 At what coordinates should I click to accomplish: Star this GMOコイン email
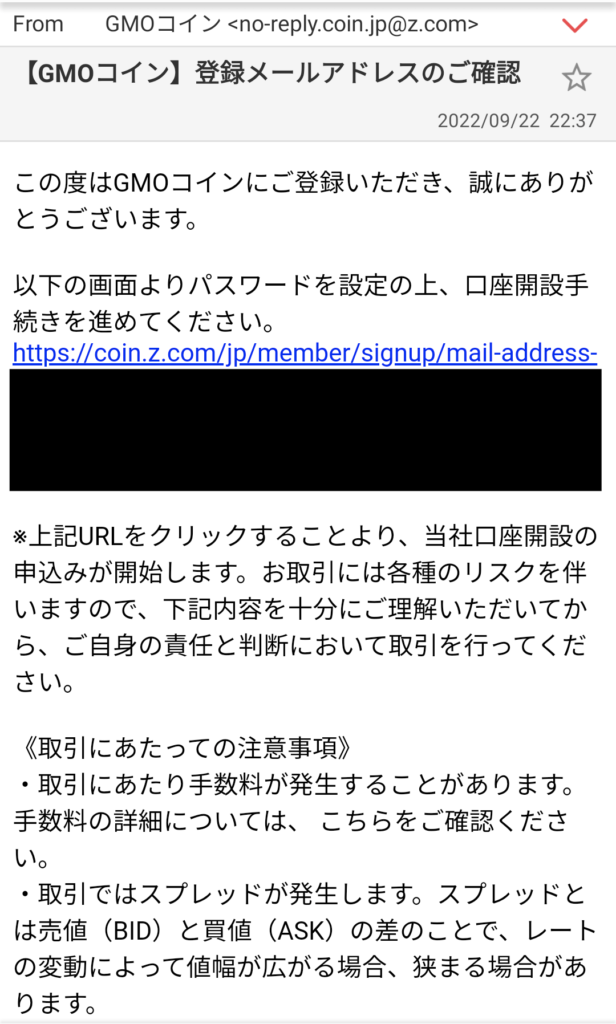tap(575, 78)
